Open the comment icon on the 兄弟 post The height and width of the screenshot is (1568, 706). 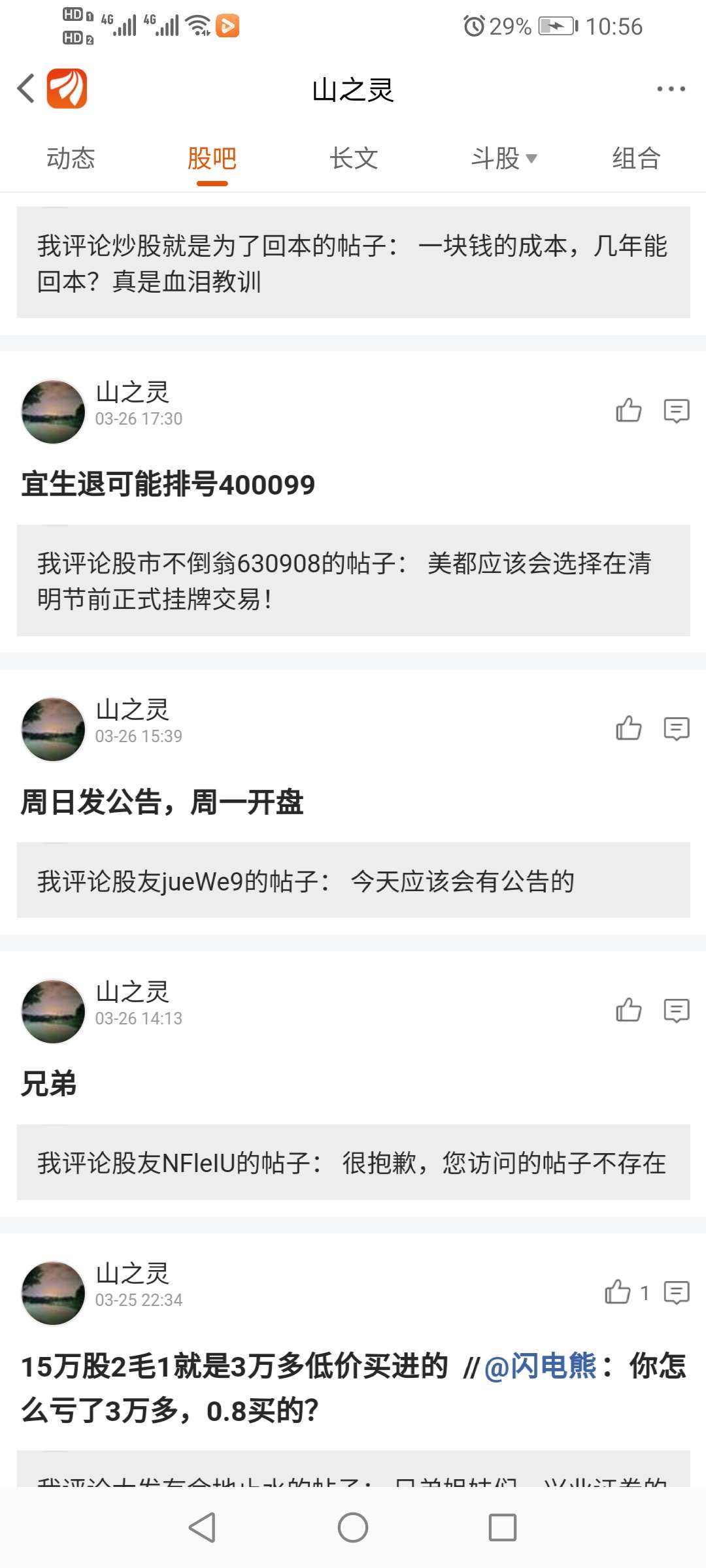point(676,1010)
